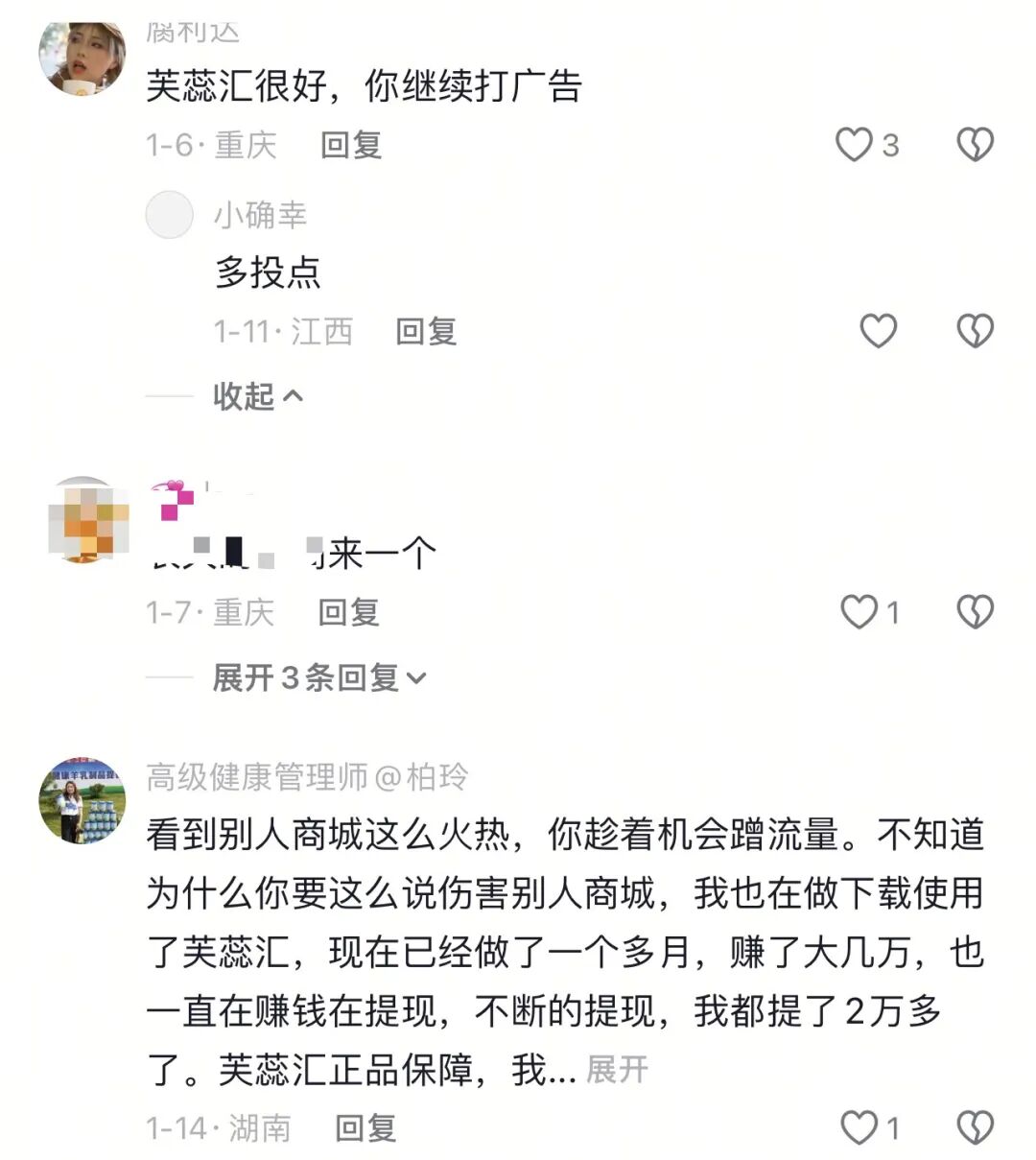Reply to 小确幸's comment from 江西
Viewport: 1036px width, 1160px height.
[x=426, y=331]
